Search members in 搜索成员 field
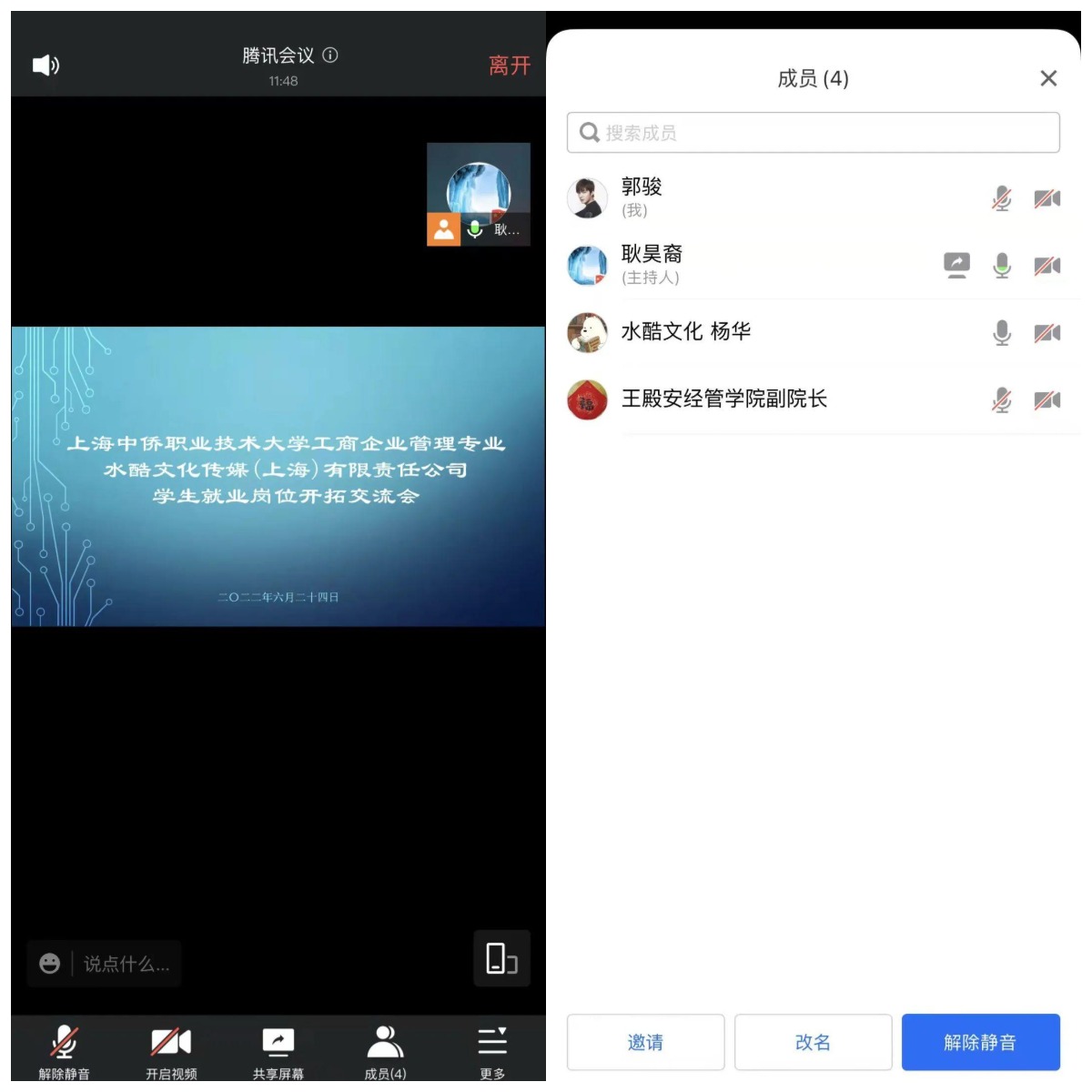 [x=813, y=133]
